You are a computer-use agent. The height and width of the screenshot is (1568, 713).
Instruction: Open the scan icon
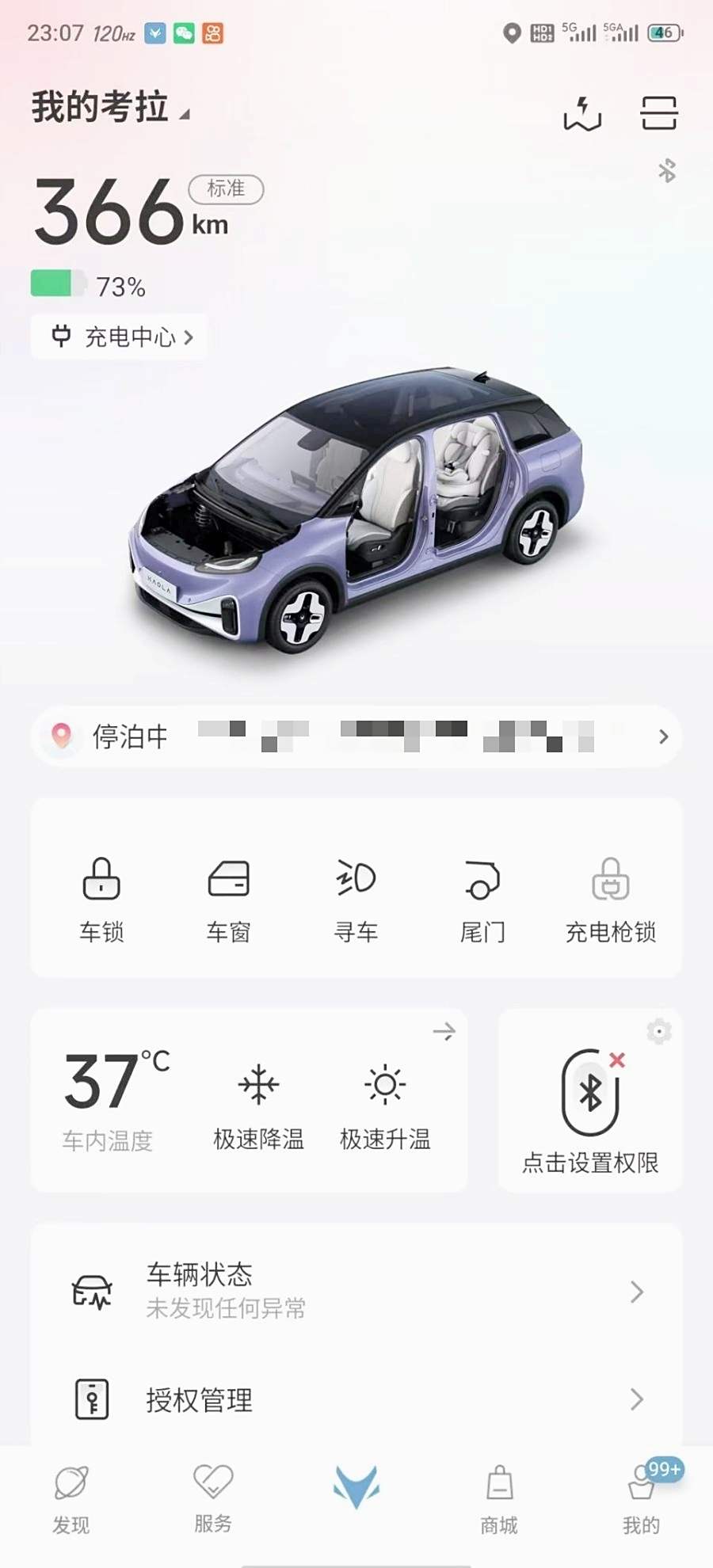[x=658, y=113]
